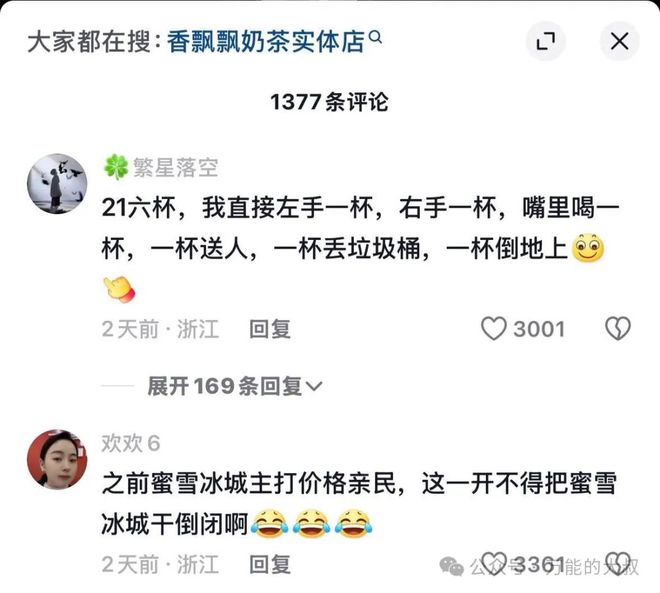Screen dimensions: 660x593
Task: Reply to 繁星落空's comment
Action: [269, 329]
